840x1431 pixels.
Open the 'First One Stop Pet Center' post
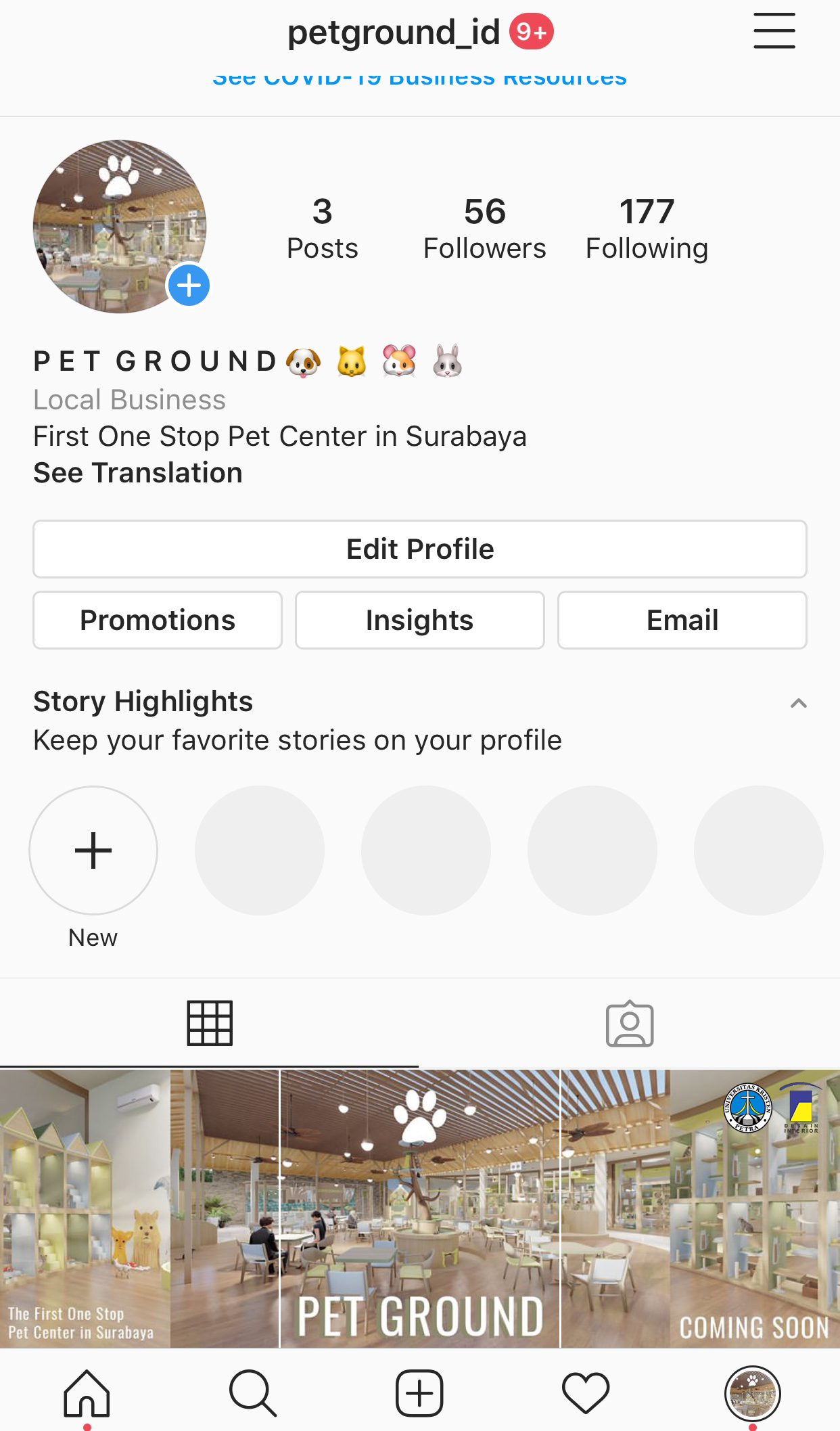[139, 1208]
